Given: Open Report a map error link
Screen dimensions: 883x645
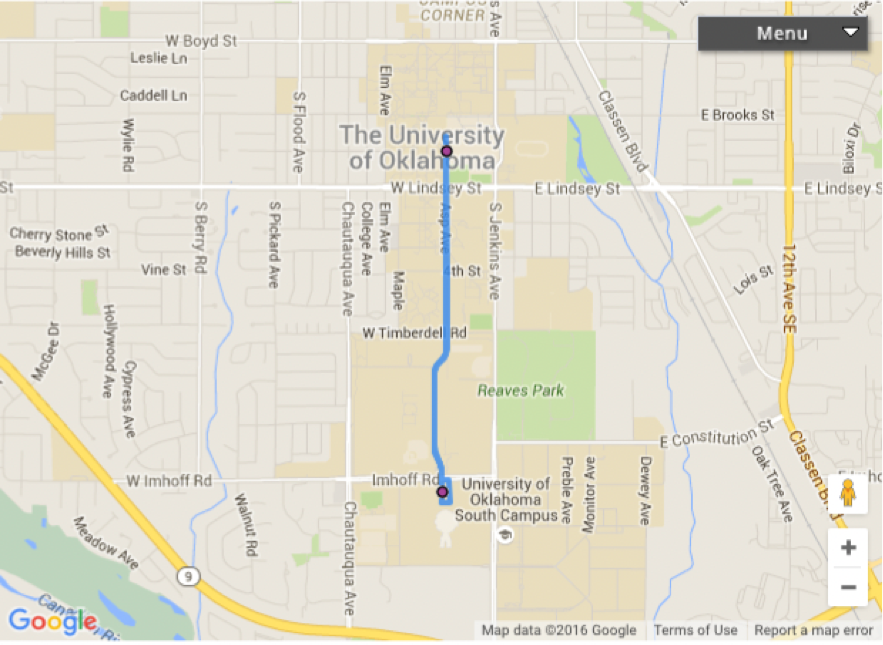Looking at the screenshot, I should tap(813, 630).
